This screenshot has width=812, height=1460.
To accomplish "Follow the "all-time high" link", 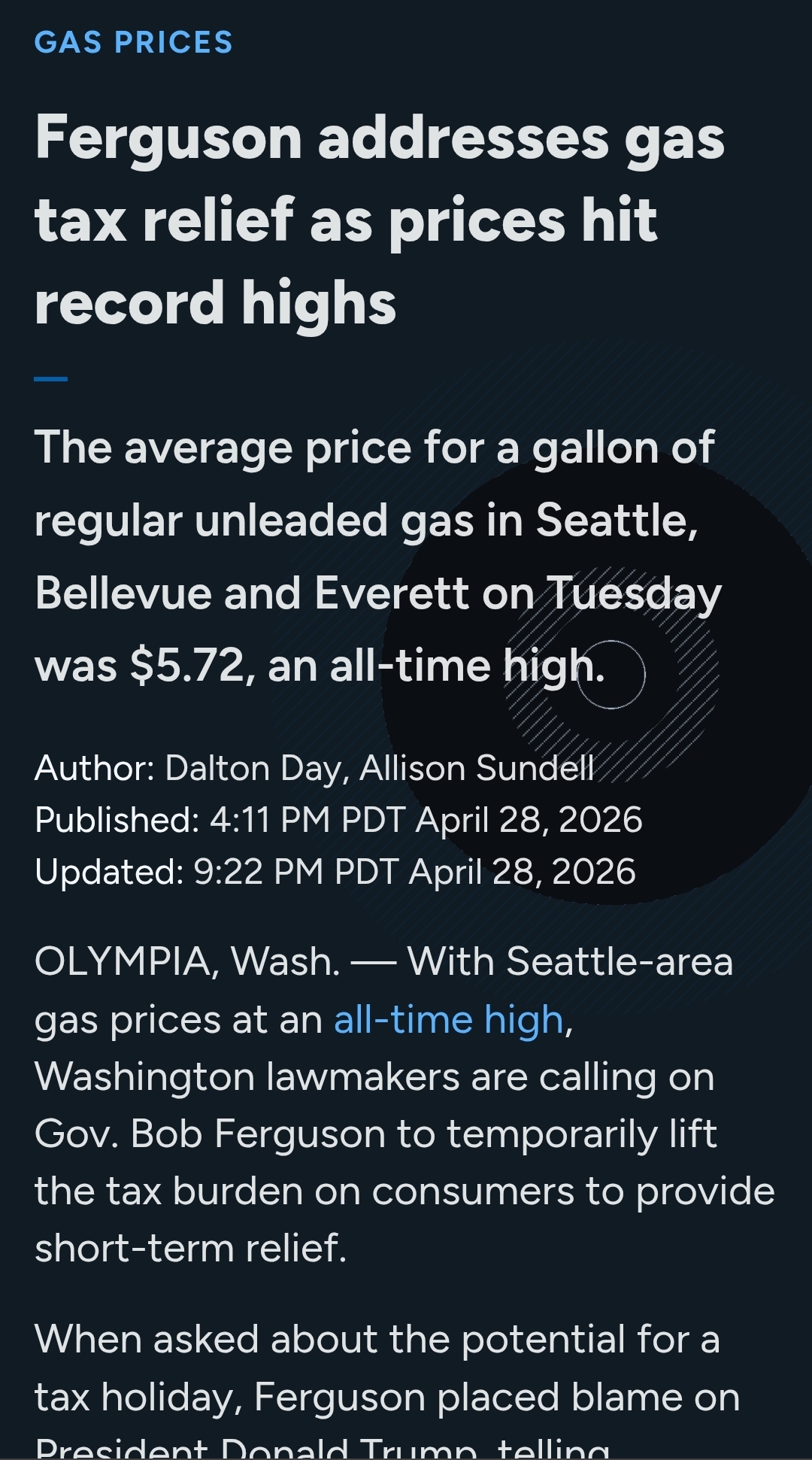I will (449, 1020).
